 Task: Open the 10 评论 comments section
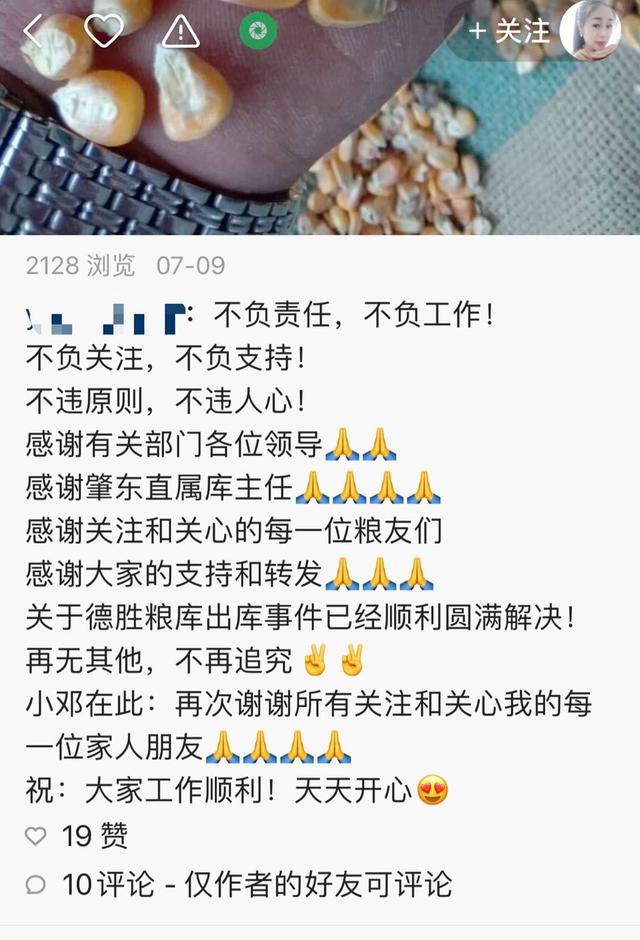coord(107,884)
